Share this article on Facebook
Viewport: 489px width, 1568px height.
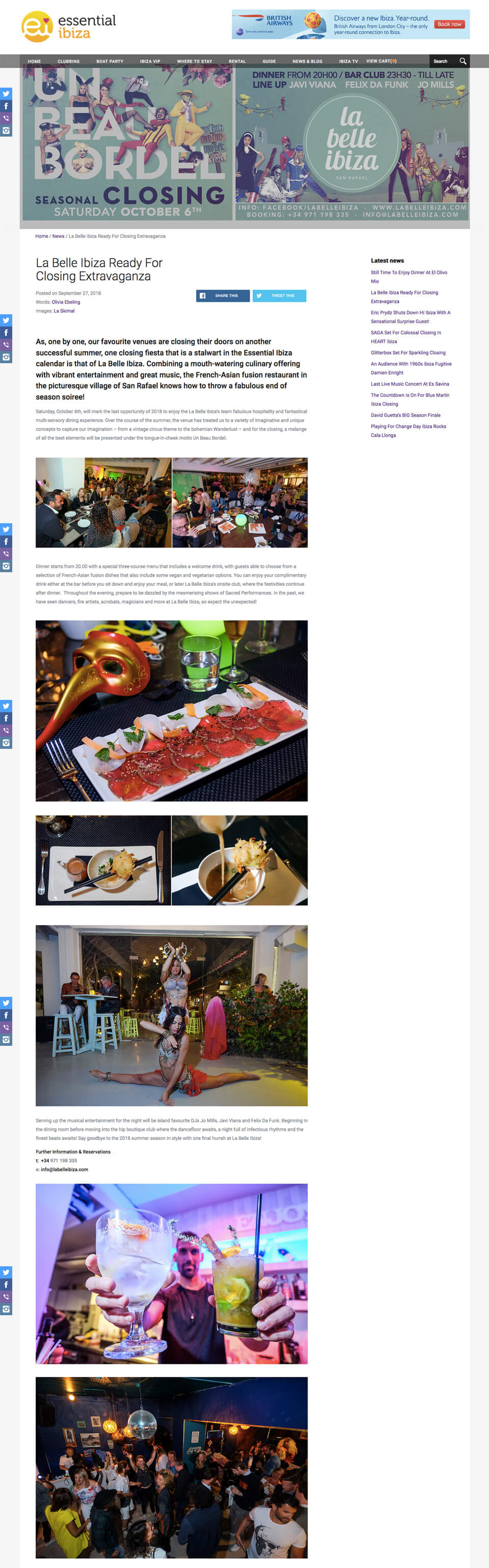[222, 296]
